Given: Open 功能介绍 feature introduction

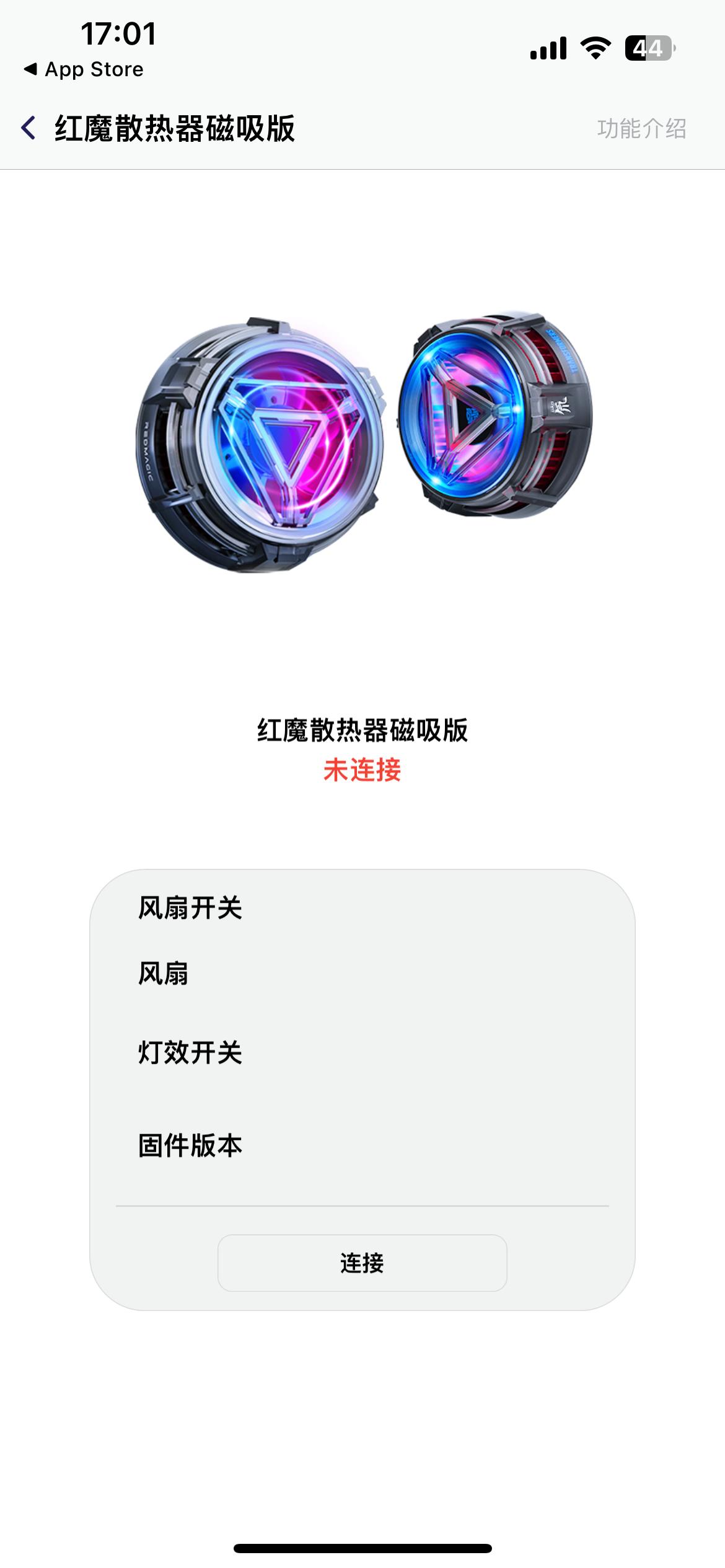Looking at the screenshot, I should click(x=641, y=129).
